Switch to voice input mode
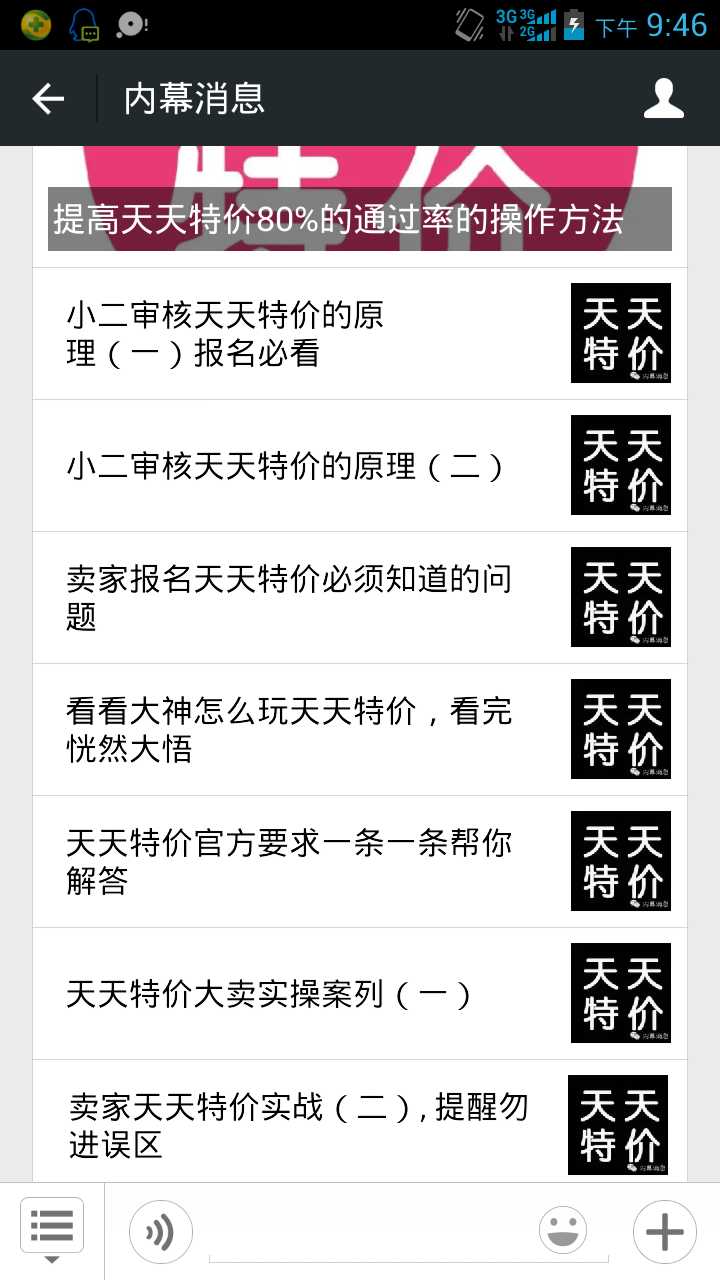 160,1232
